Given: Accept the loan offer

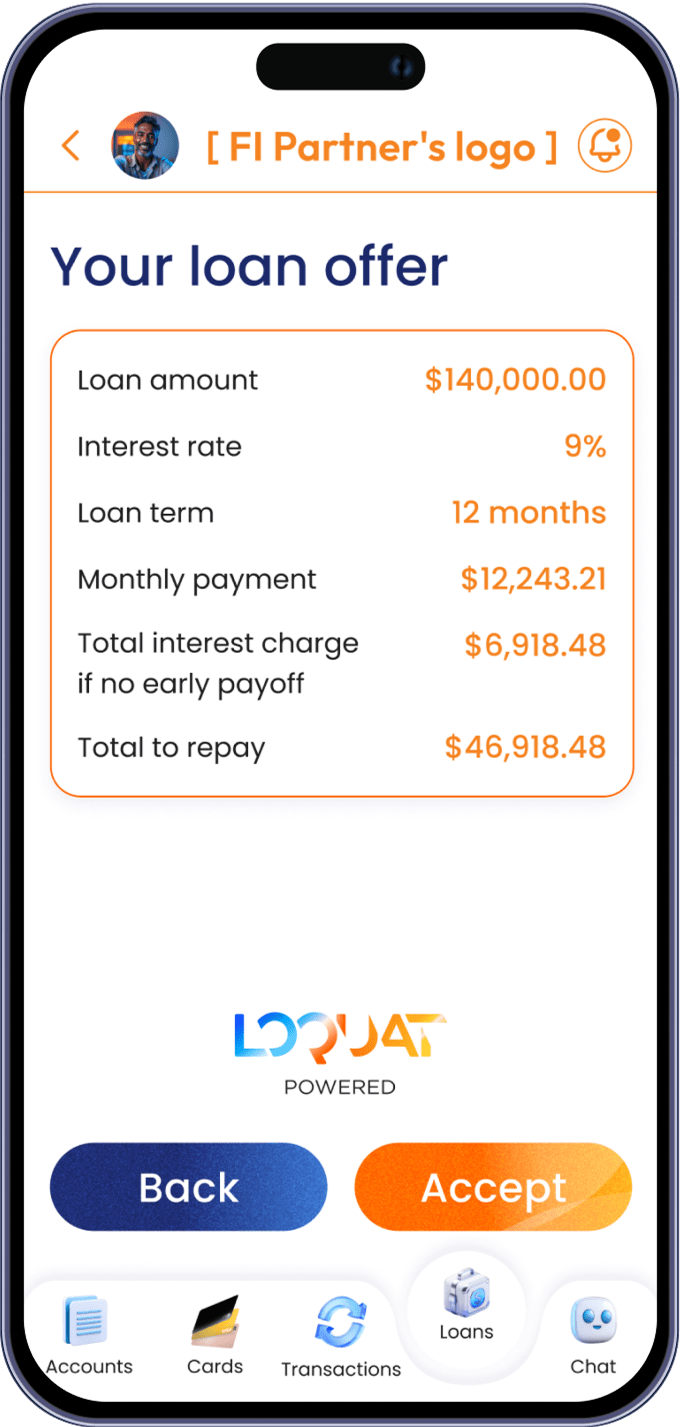Looking at the screenshot, I should point(493,1187).
